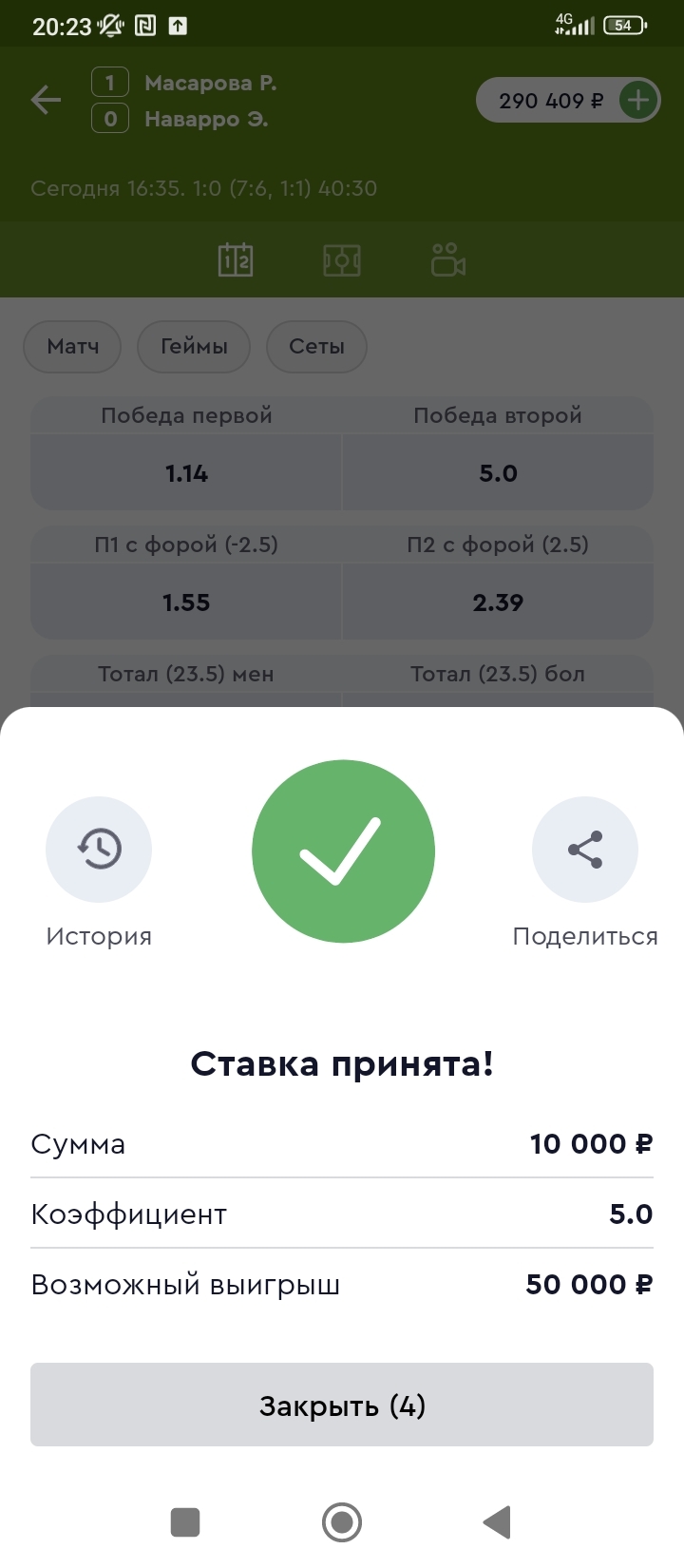
Task: Select the Сеты filter chip
Action: pos(316,347)
